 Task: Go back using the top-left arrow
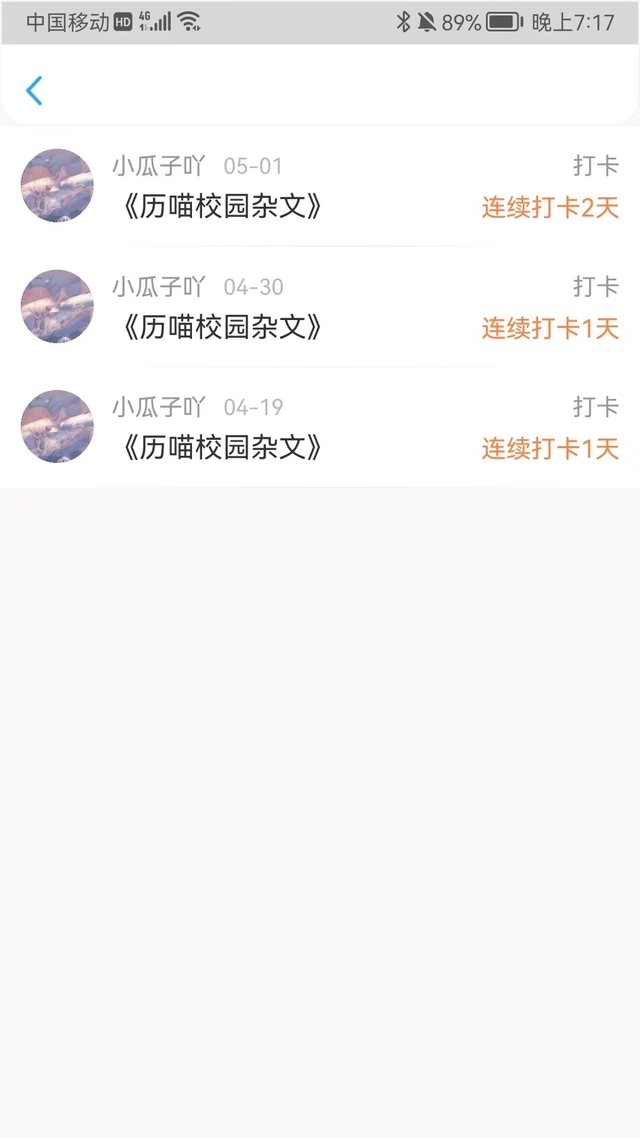click(x=34, y=91)
